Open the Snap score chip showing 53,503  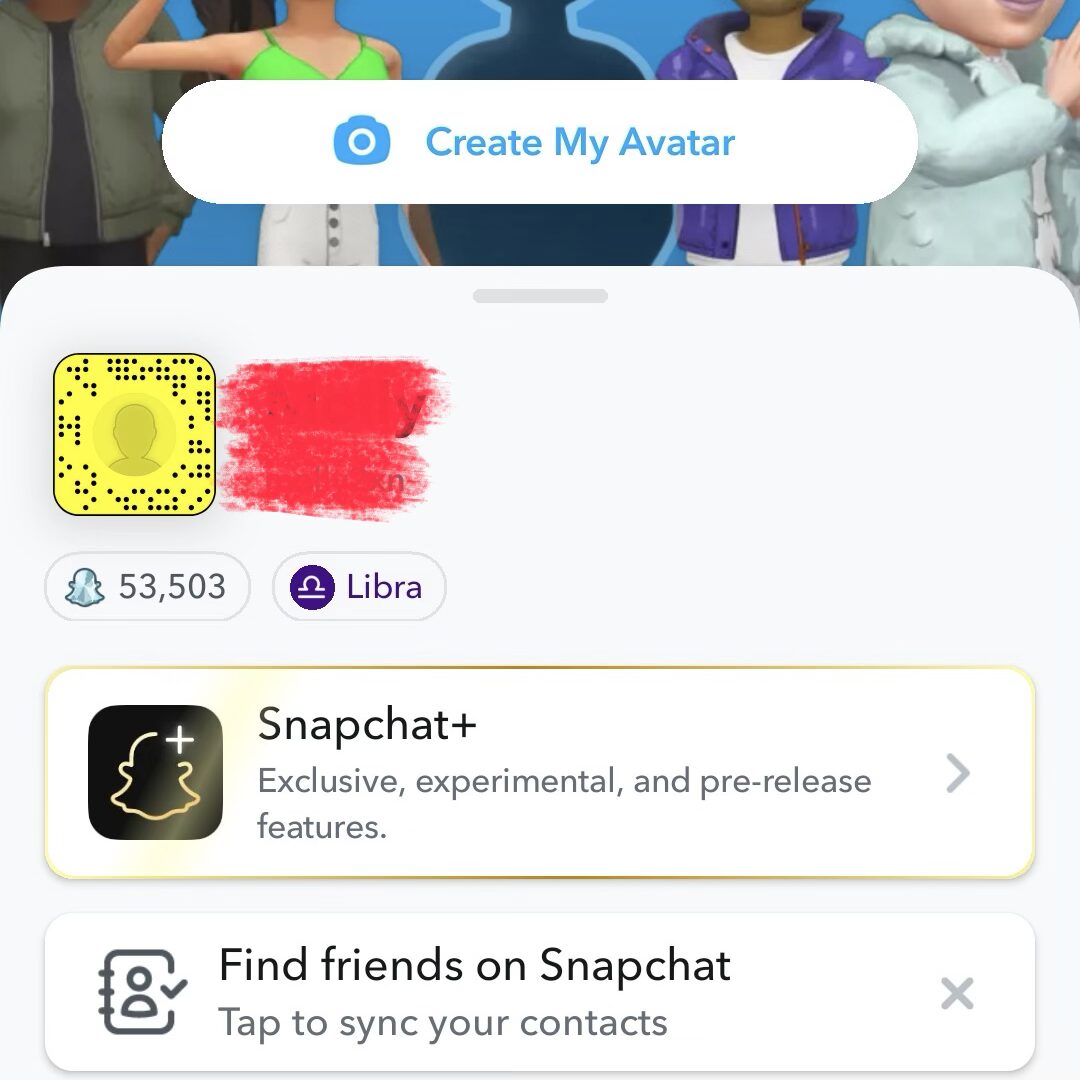(146, 587)
